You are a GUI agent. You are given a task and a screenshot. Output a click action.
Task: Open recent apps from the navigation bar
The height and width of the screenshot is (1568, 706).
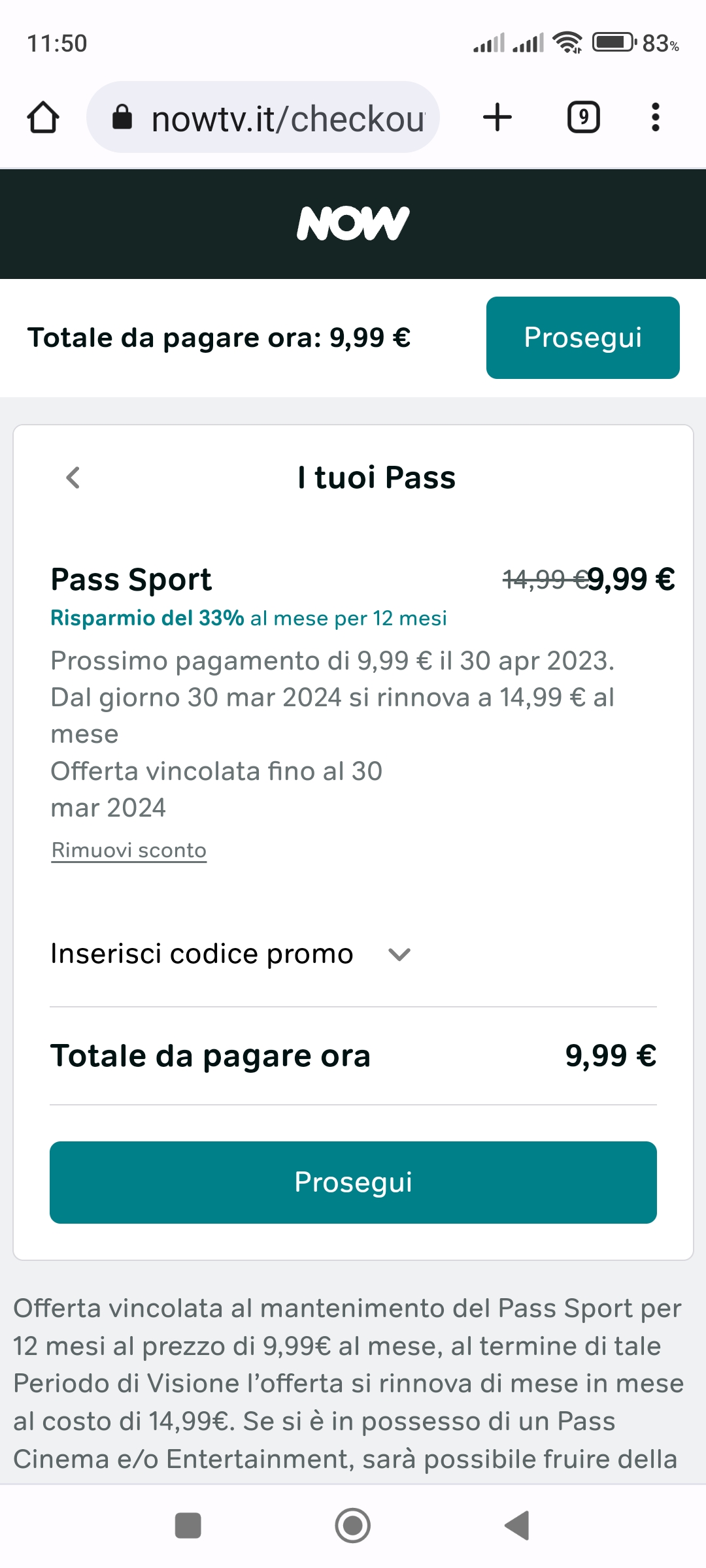pos(188,1526)
